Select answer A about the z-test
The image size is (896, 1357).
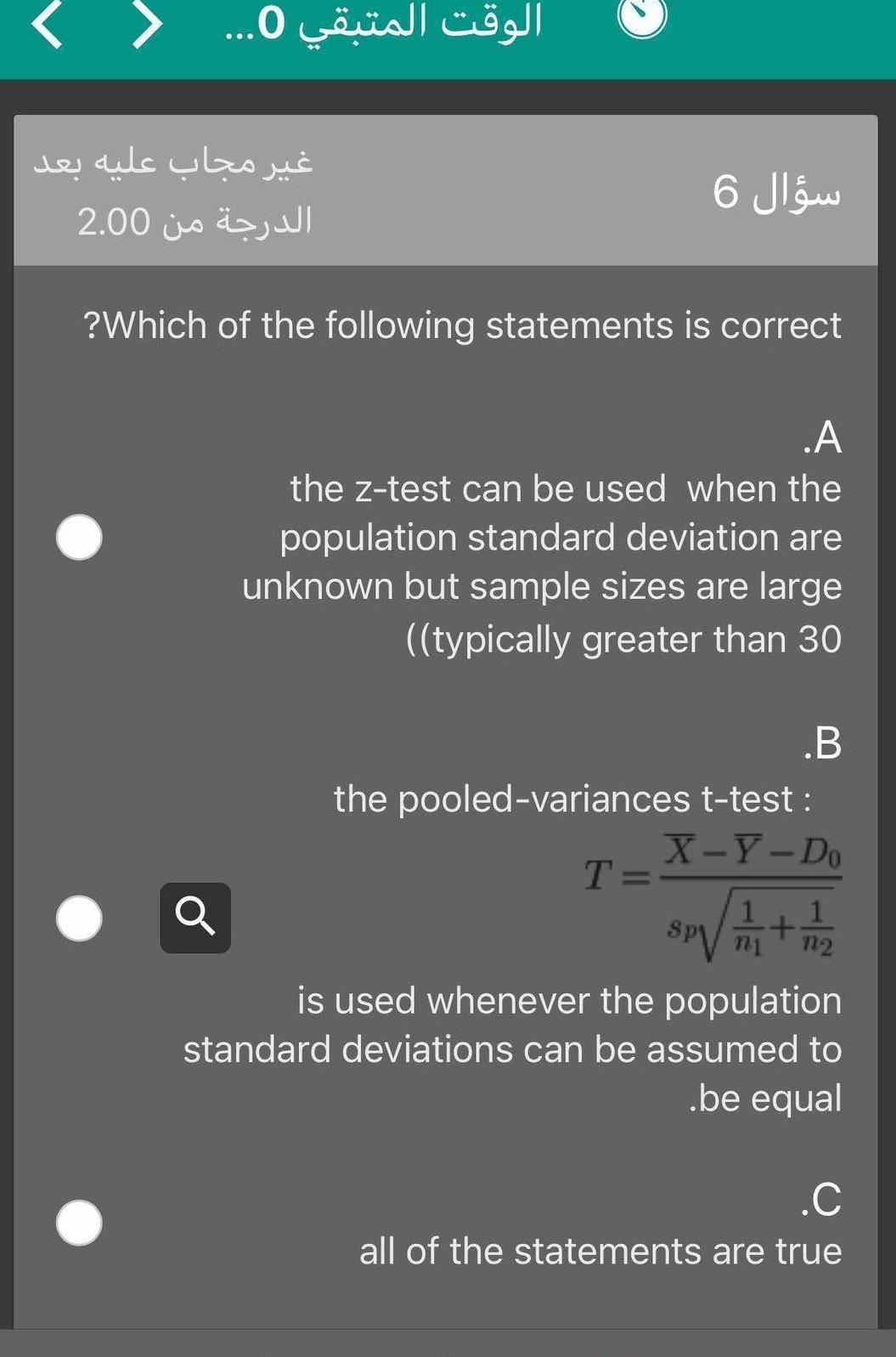(79, 537)
